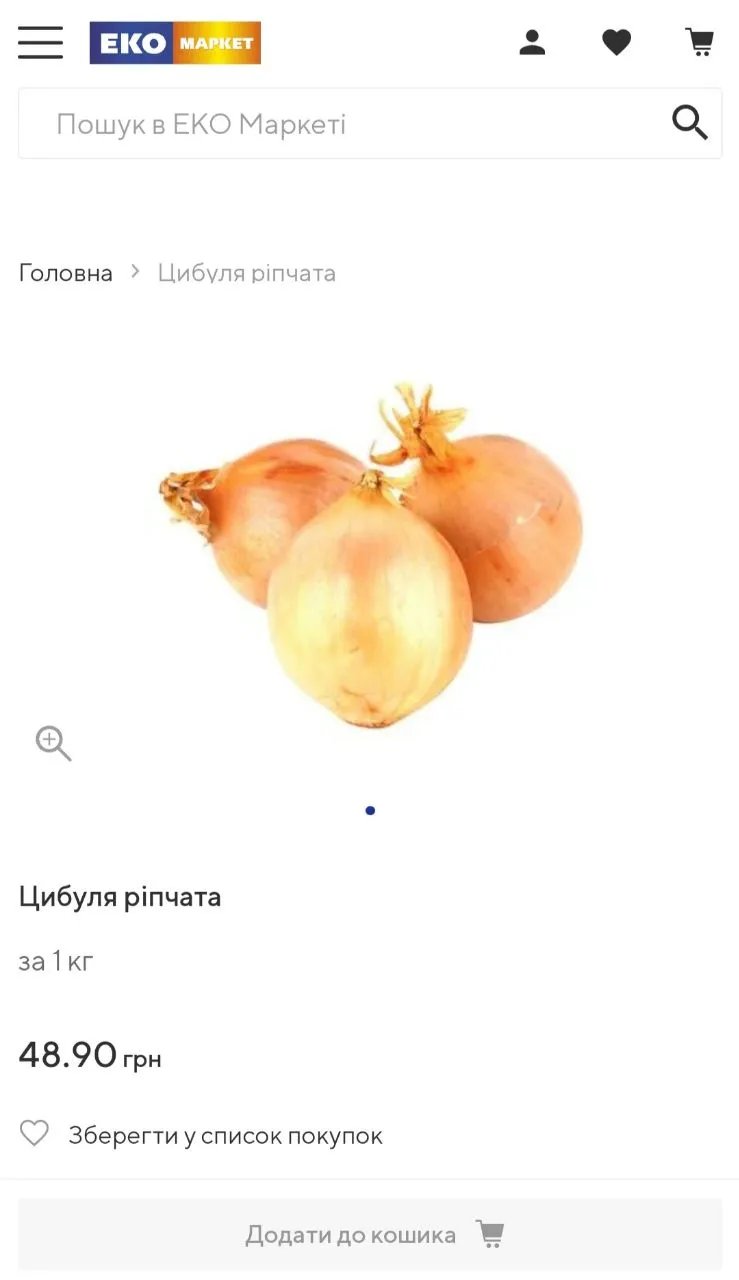
Task: Go back to 'Головна' breadcrumb
Action: [x=66, y=273]
